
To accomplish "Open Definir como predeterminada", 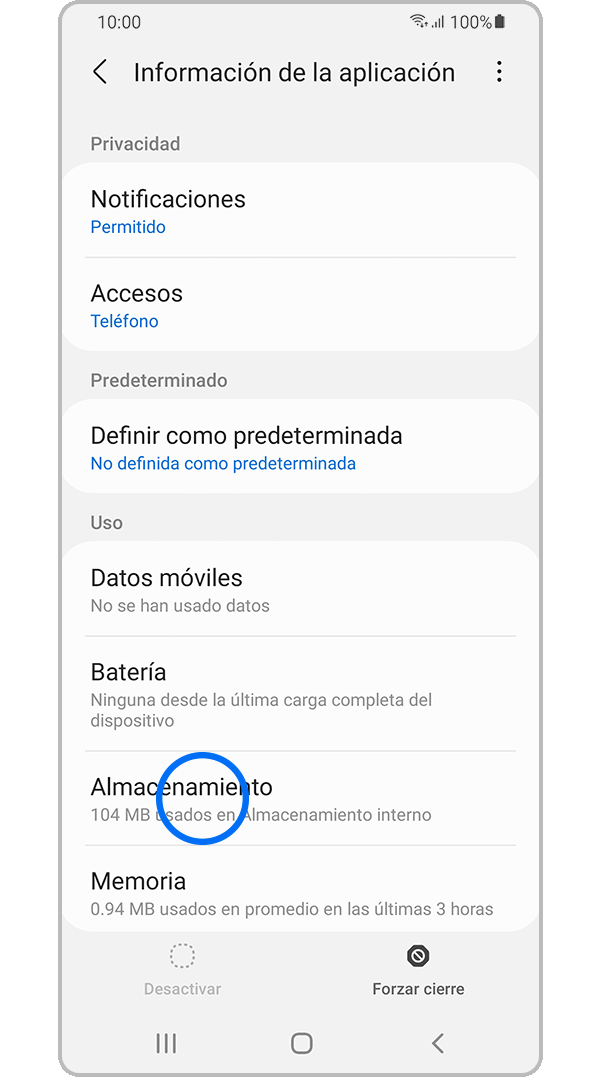I will (300, 448).
